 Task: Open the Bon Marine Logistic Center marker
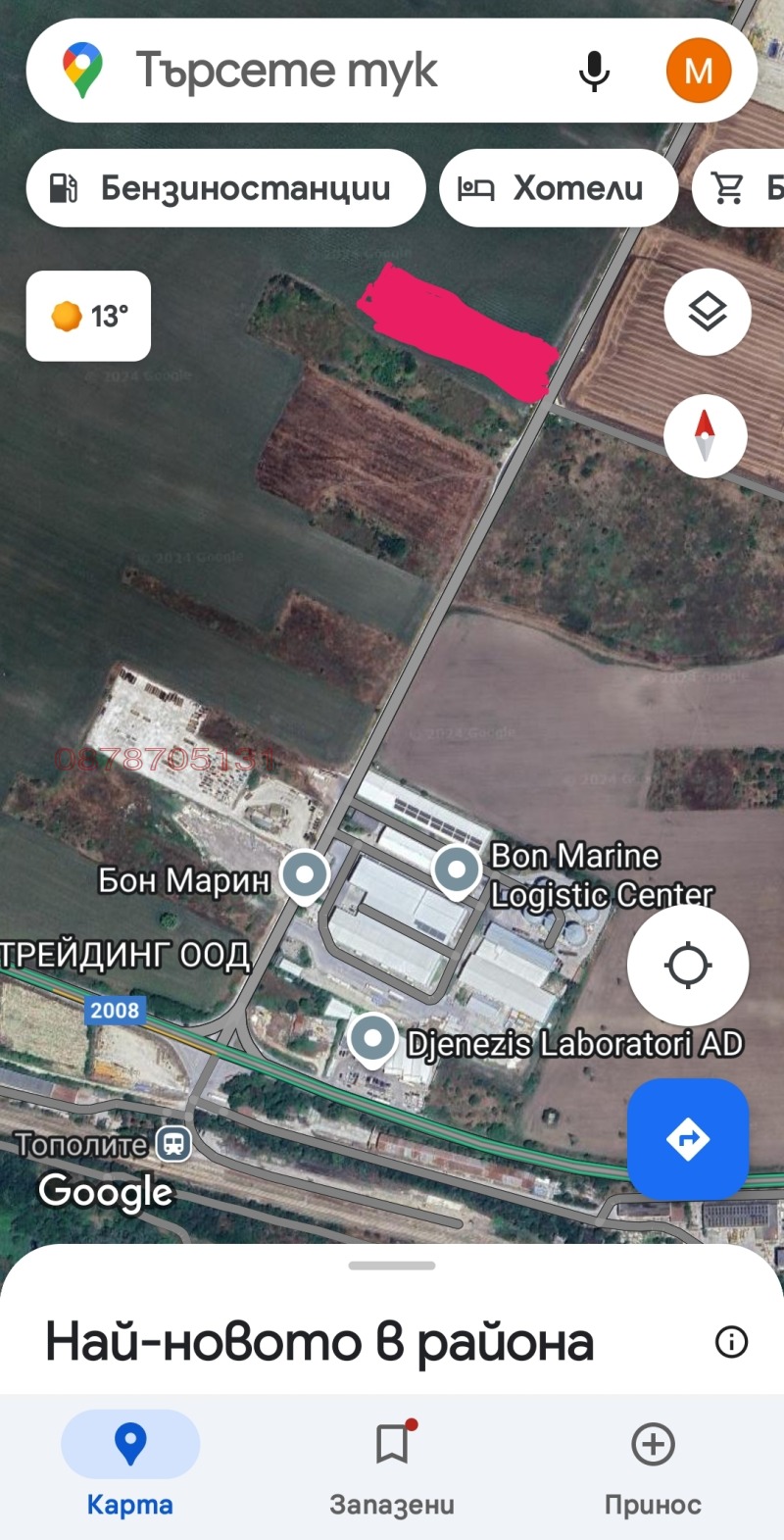[456, 869]
